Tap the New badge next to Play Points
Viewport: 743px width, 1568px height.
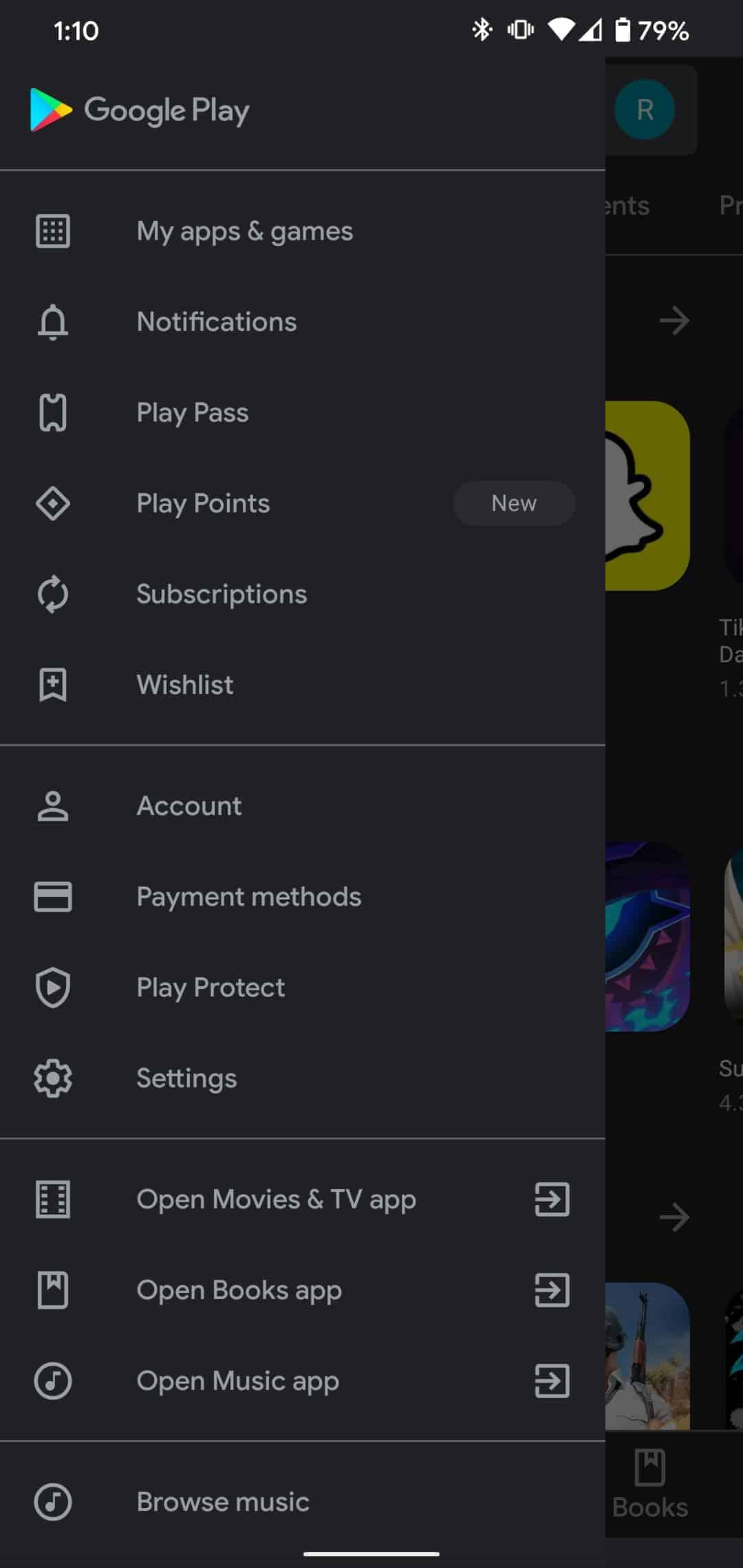(x=514, y=503)
